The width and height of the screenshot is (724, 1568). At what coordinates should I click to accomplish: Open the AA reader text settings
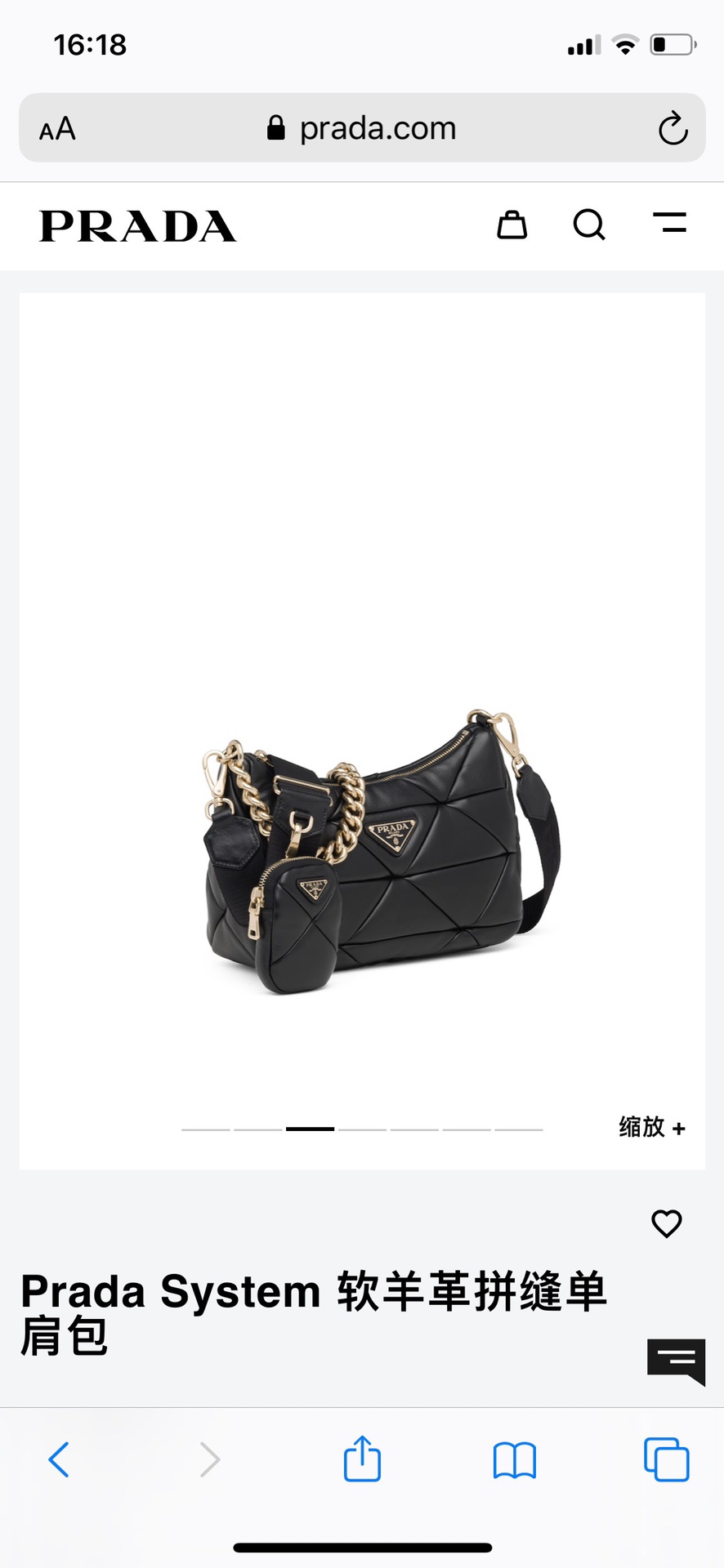pos(57,129)
